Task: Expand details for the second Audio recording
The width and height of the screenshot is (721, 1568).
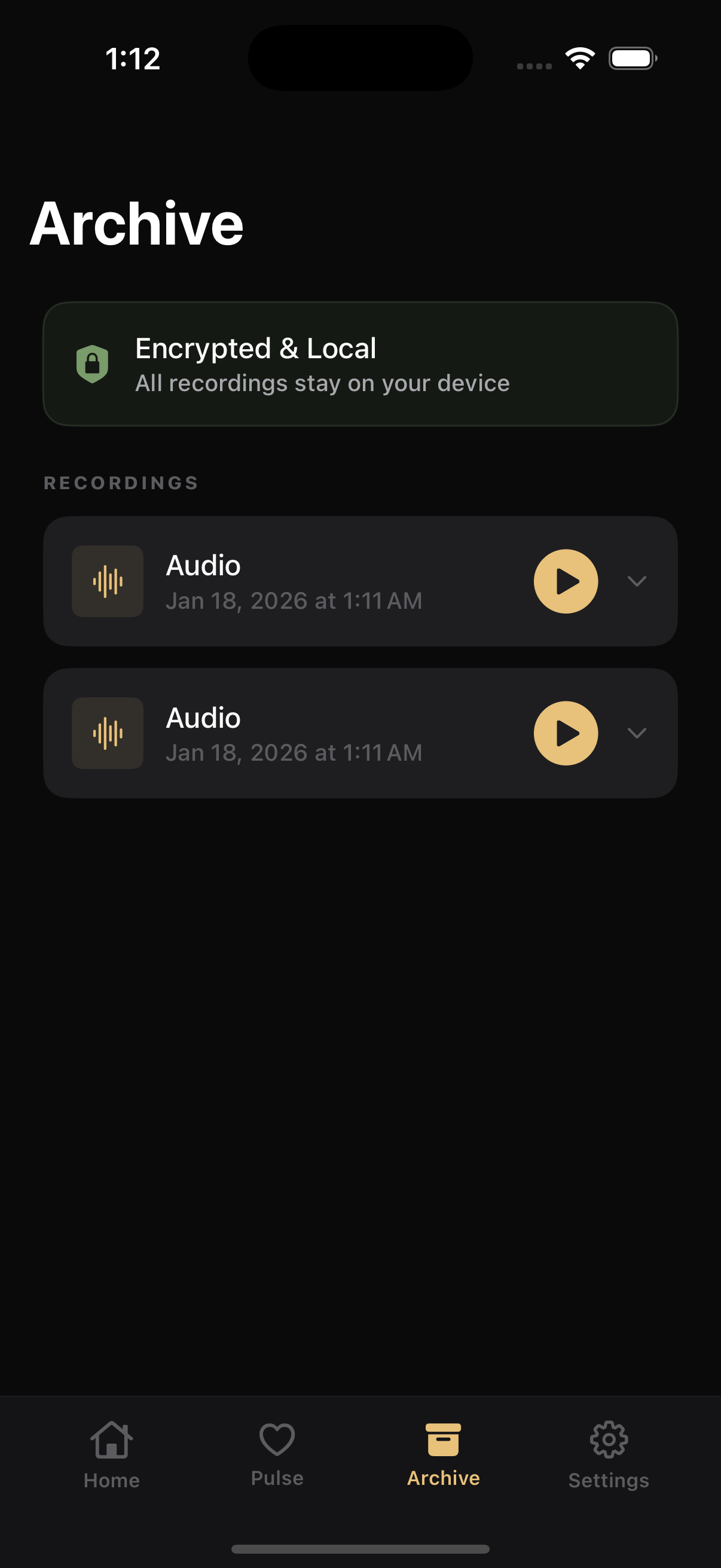Action: point(637,734)
